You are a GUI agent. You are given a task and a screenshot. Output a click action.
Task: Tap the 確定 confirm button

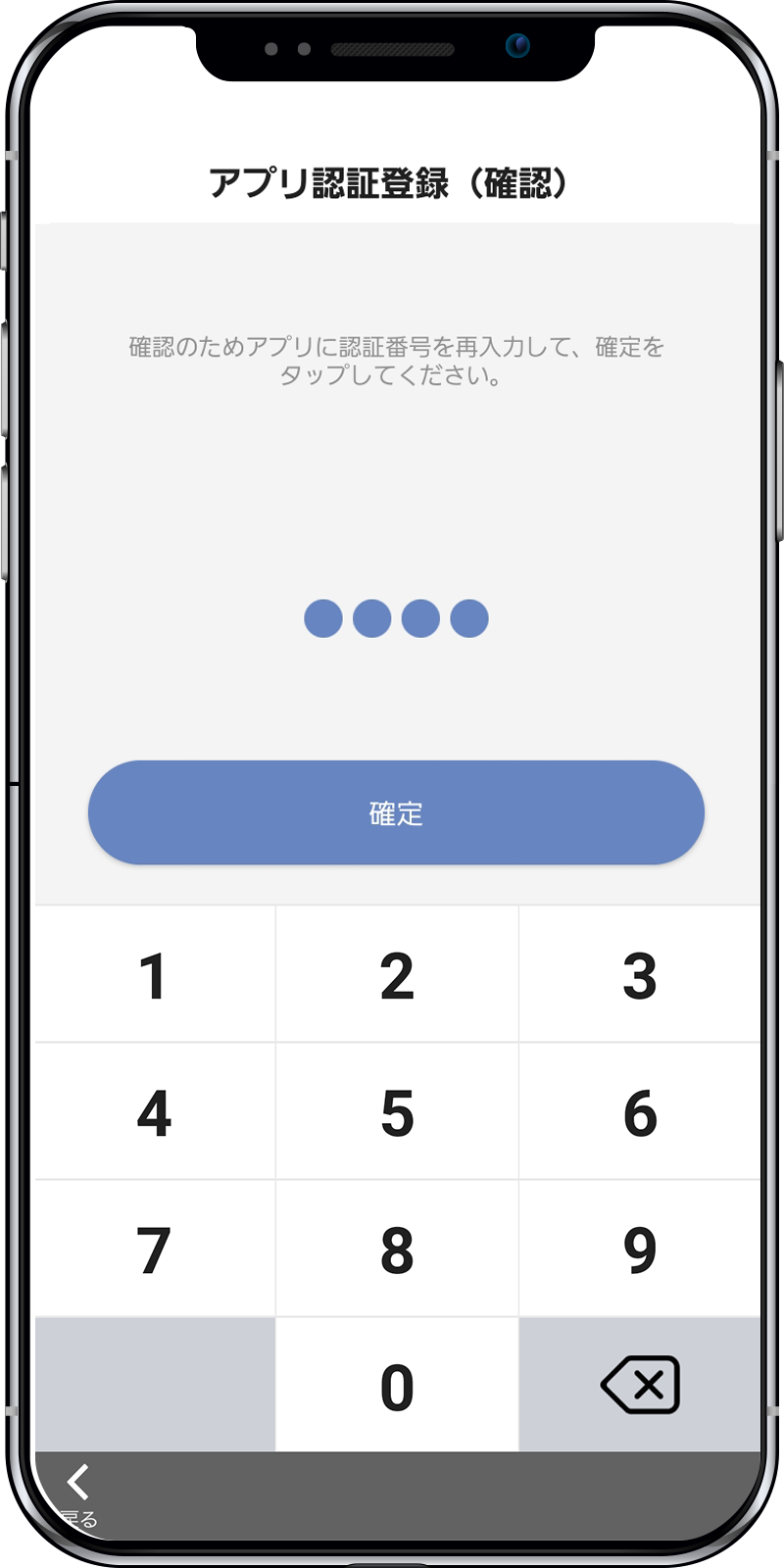click(x=396, y=812)
